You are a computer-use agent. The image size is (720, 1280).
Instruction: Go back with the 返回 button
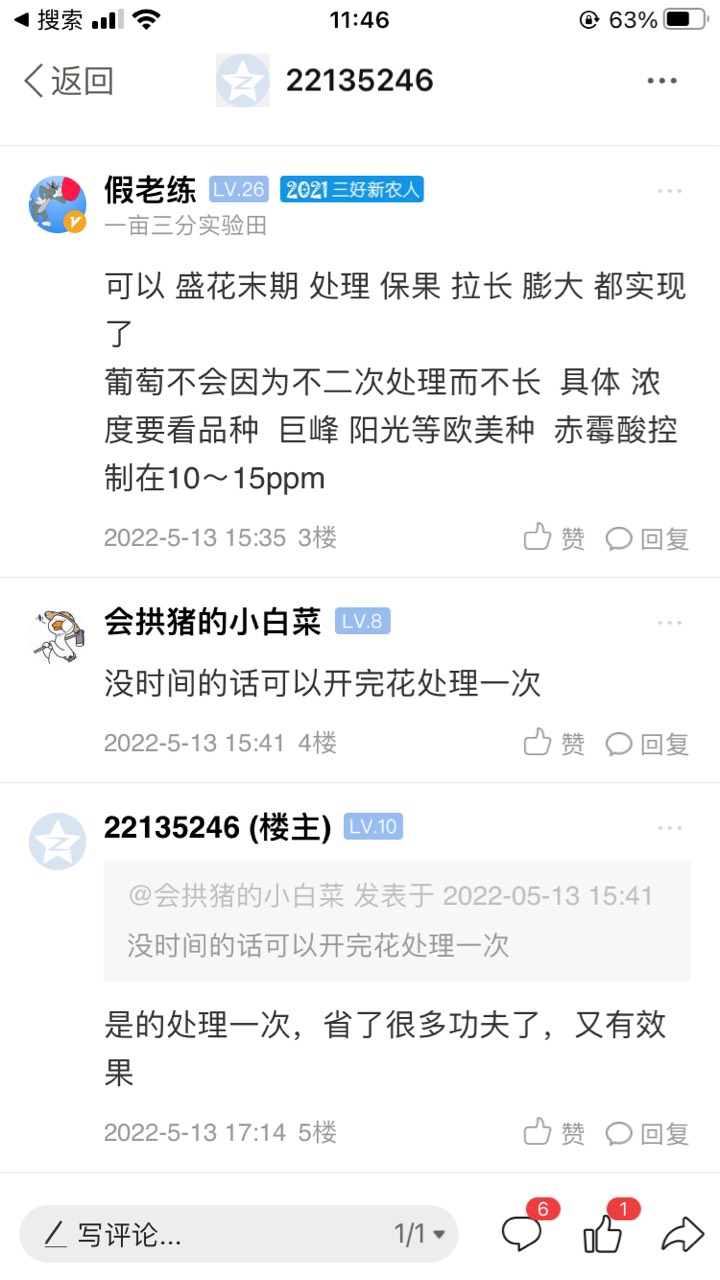click(69, 81)
